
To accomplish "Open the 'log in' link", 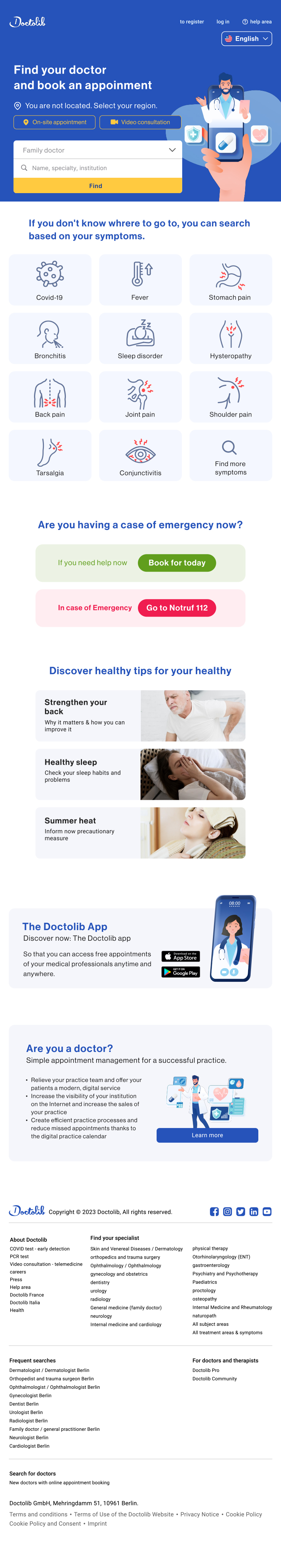I will click(222, 22).
